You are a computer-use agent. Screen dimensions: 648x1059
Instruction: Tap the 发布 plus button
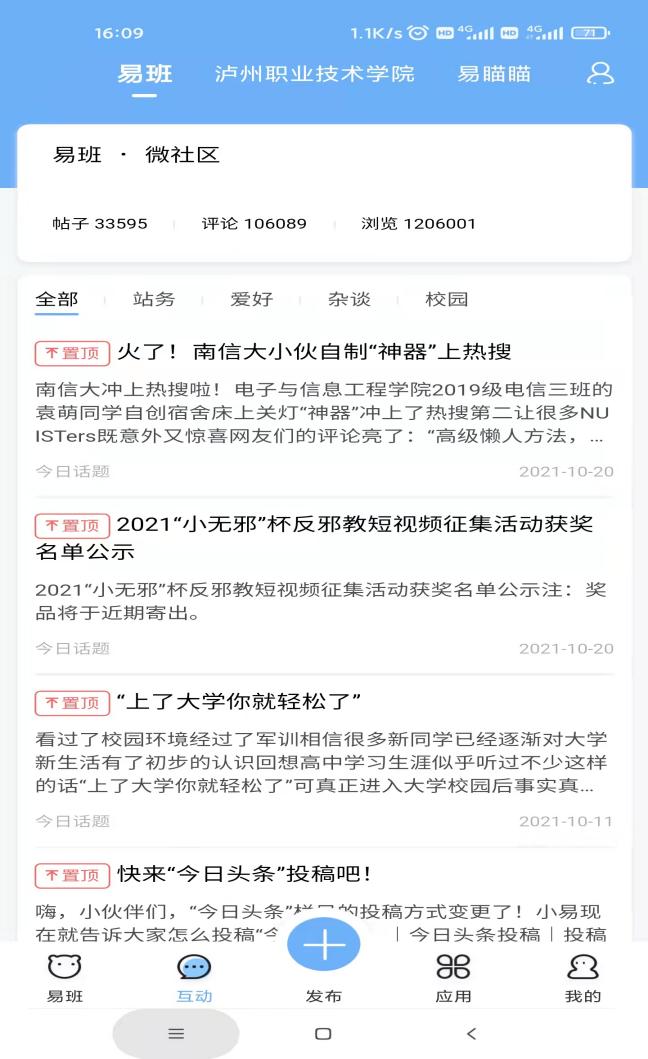(324, 945)
